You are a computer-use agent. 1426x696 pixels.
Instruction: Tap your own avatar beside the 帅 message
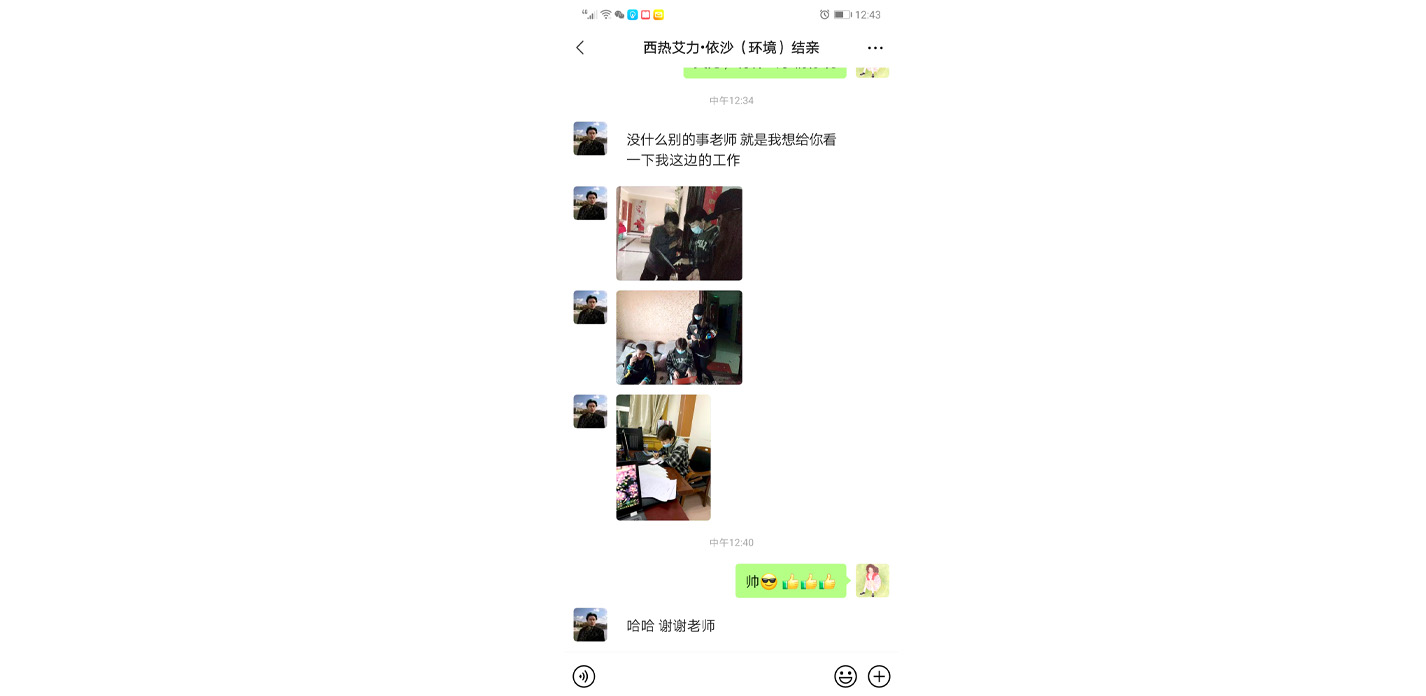[x=872, y=581]
